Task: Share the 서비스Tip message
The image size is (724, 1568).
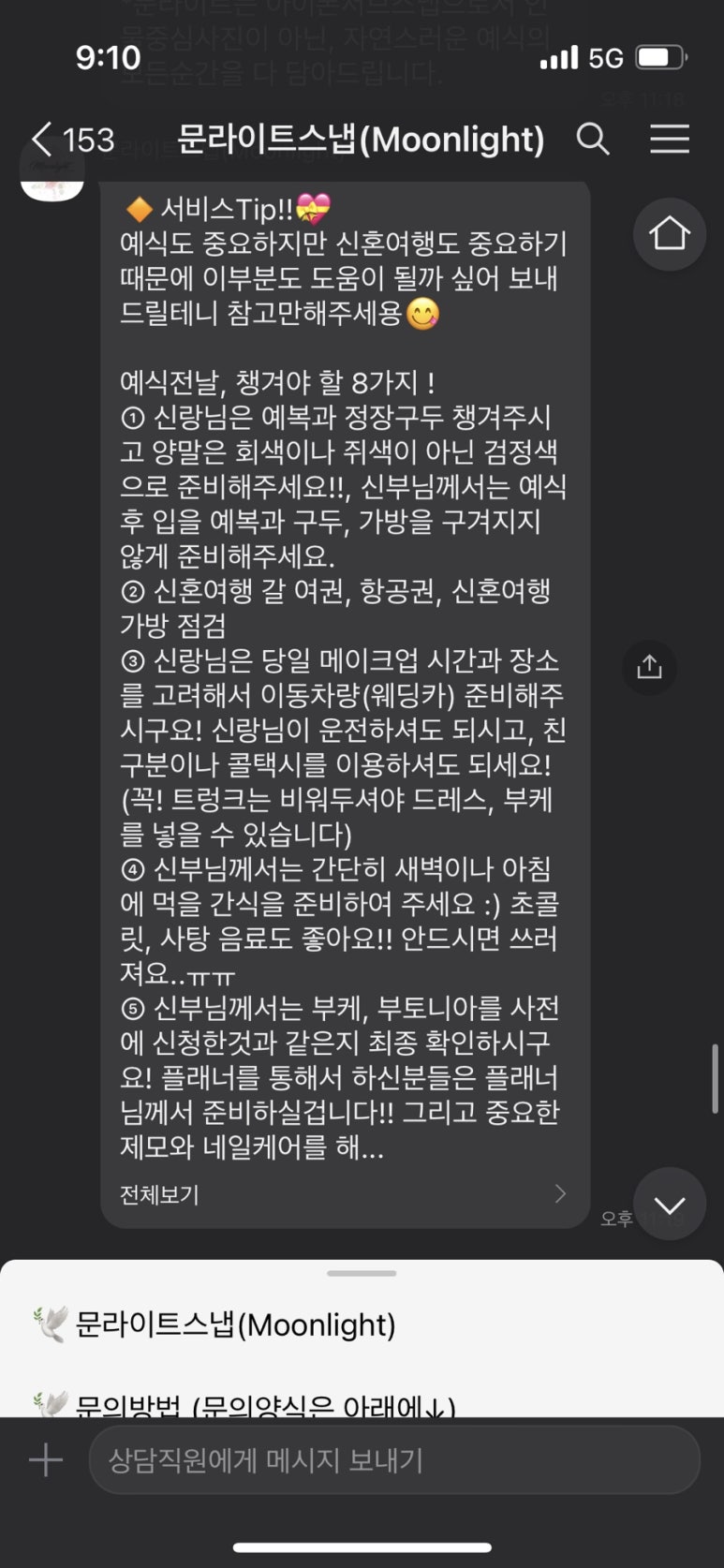Action: tap(649, 667)
